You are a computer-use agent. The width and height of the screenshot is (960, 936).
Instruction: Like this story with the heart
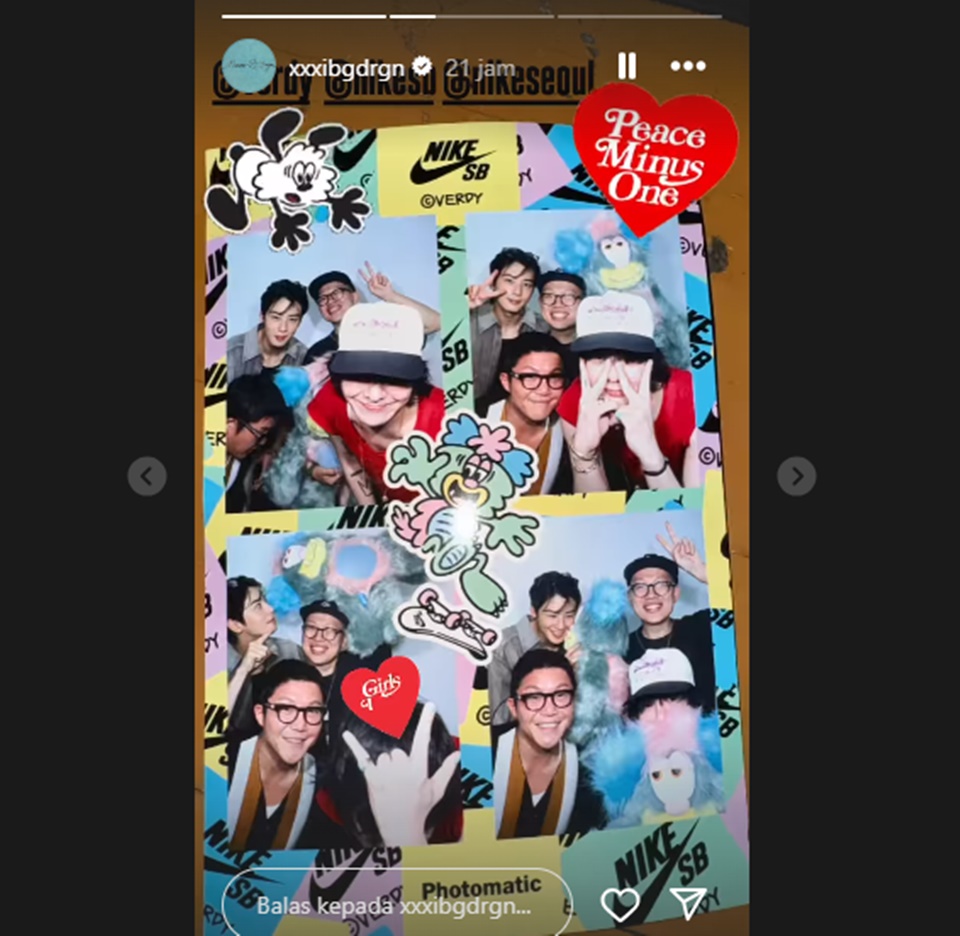click(x=620, y=904)
